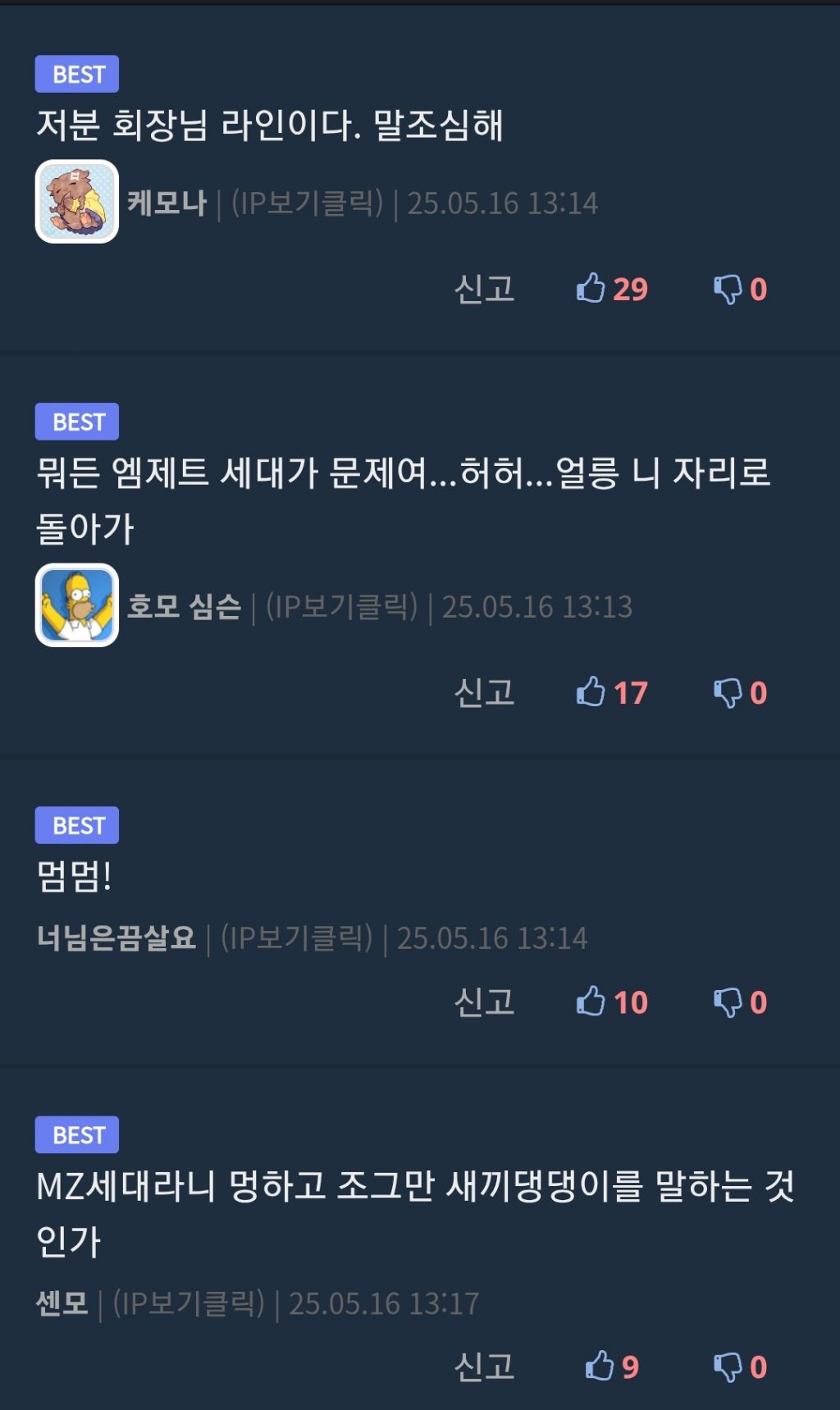840x1410 pixels.
Task: Dislike the 멈멈! comment
Action: pyautogui.click(x=740, y=1002)
